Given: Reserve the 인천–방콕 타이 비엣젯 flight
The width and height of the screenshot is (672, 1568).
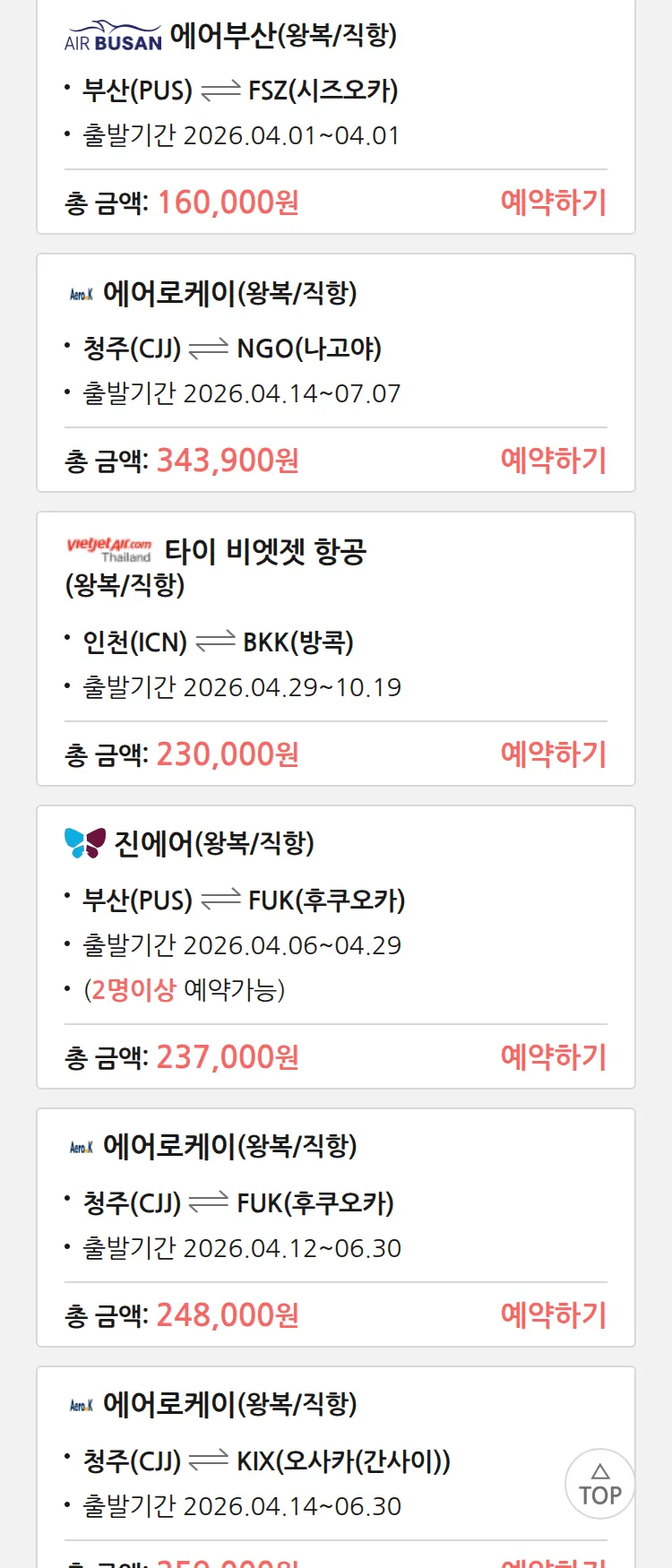Looking at the screenshot, I should [553, 754].
